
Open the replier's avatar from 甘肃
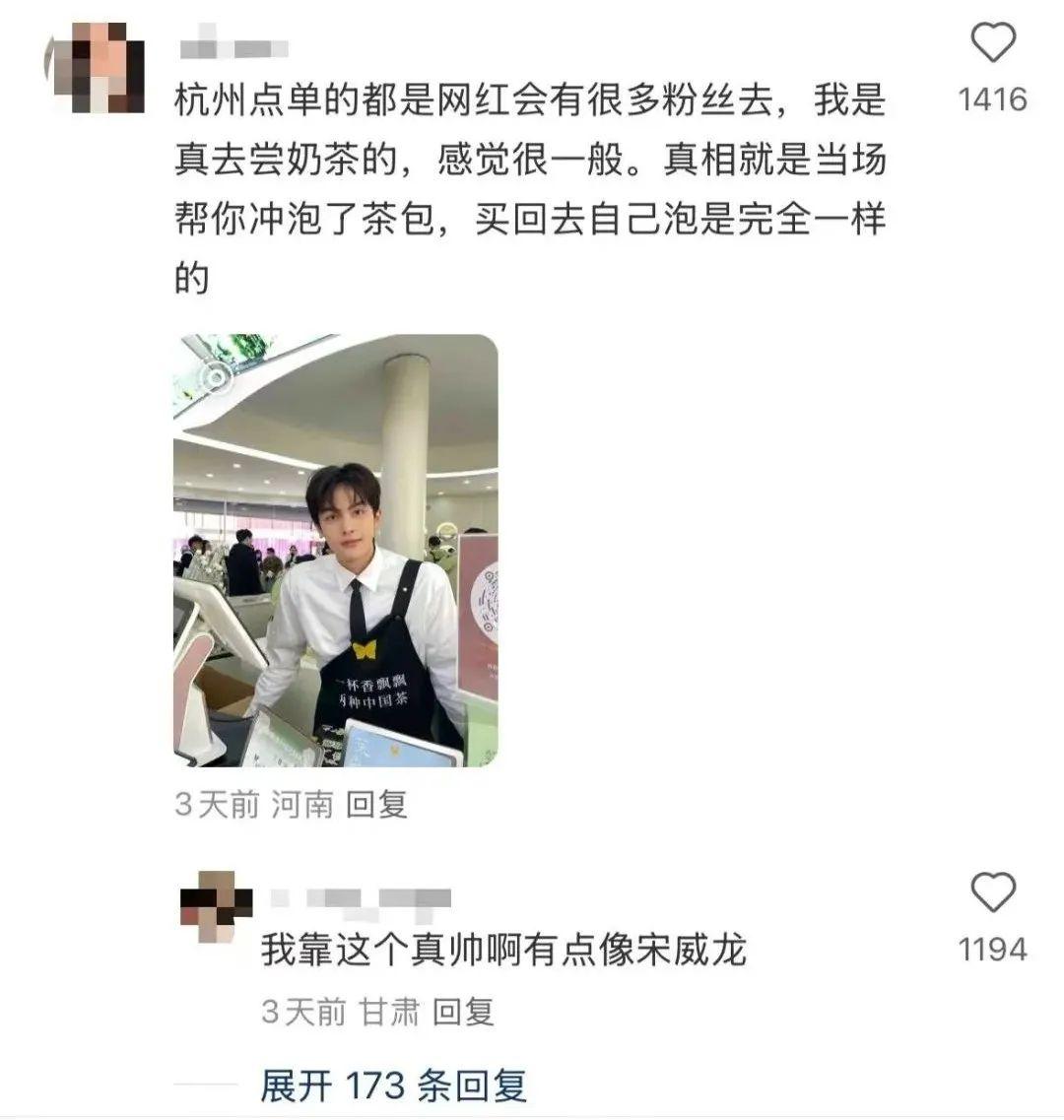click(x=217, y=906)
